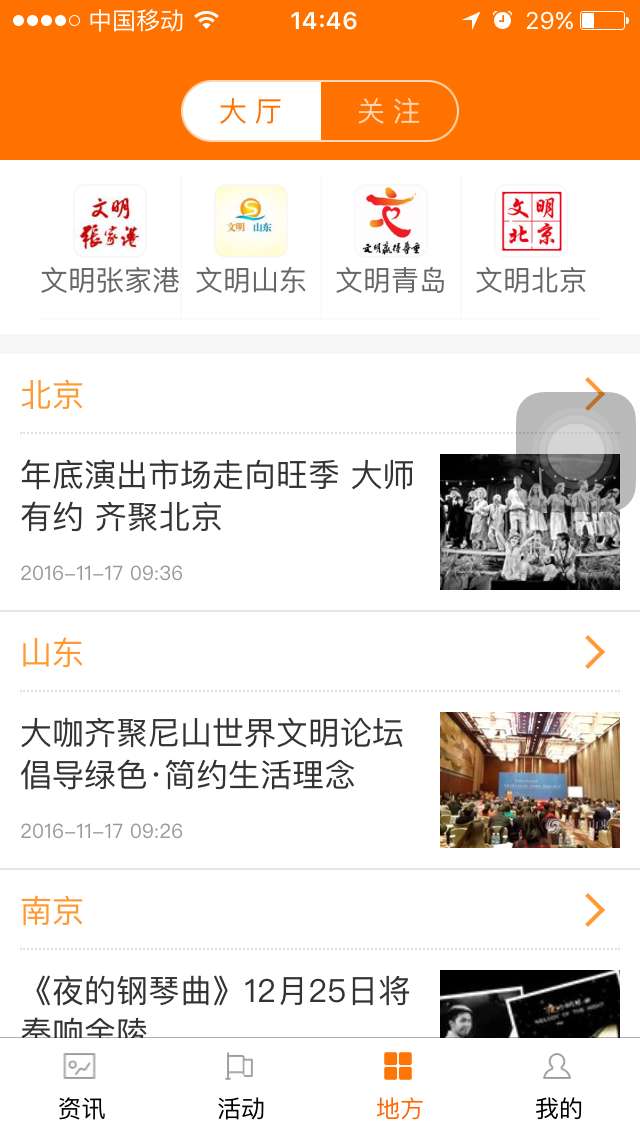Open the 文明张家港 channel
Viewport: 640px width, 1136px height.
[110, 240]
